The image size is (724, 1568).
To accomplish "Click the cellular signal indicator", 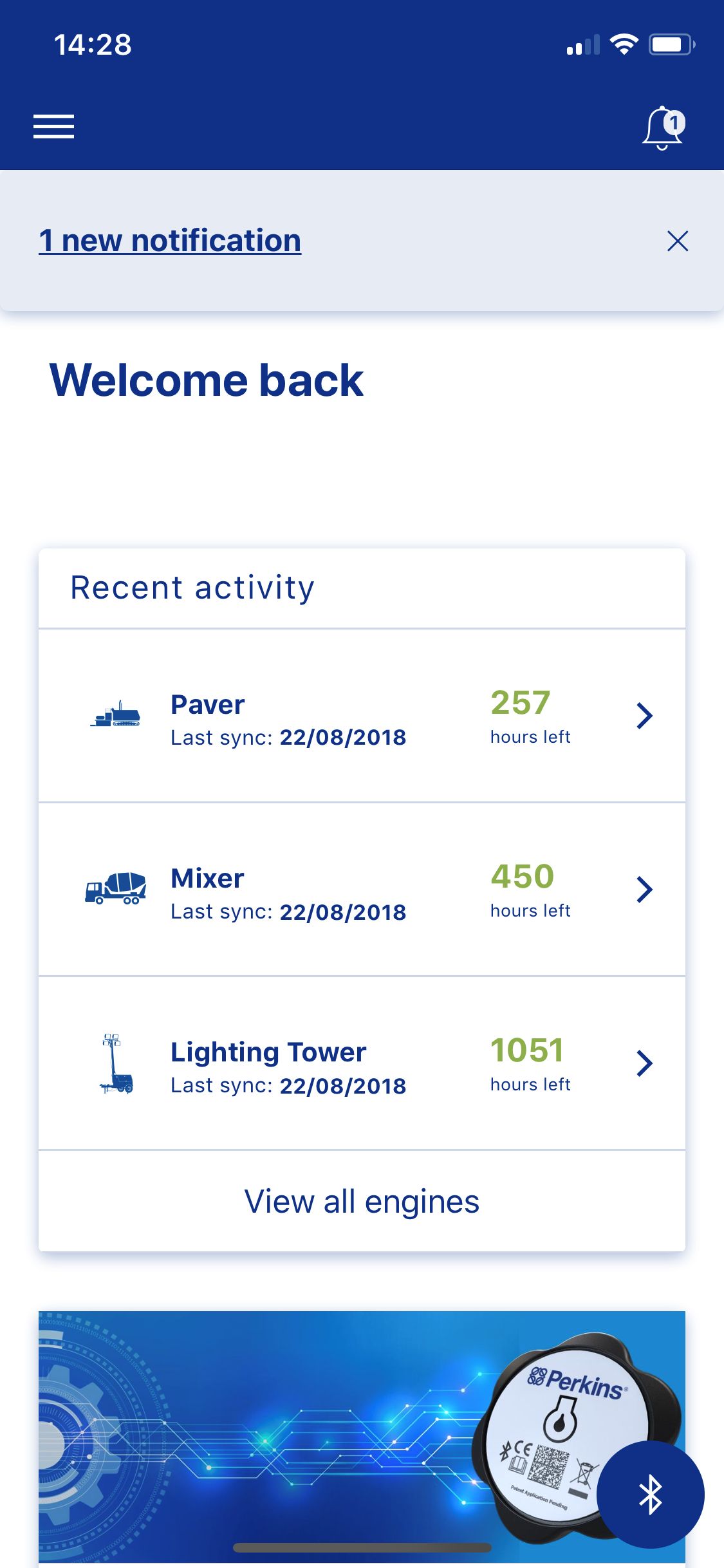I will click(x=581, y=44).
